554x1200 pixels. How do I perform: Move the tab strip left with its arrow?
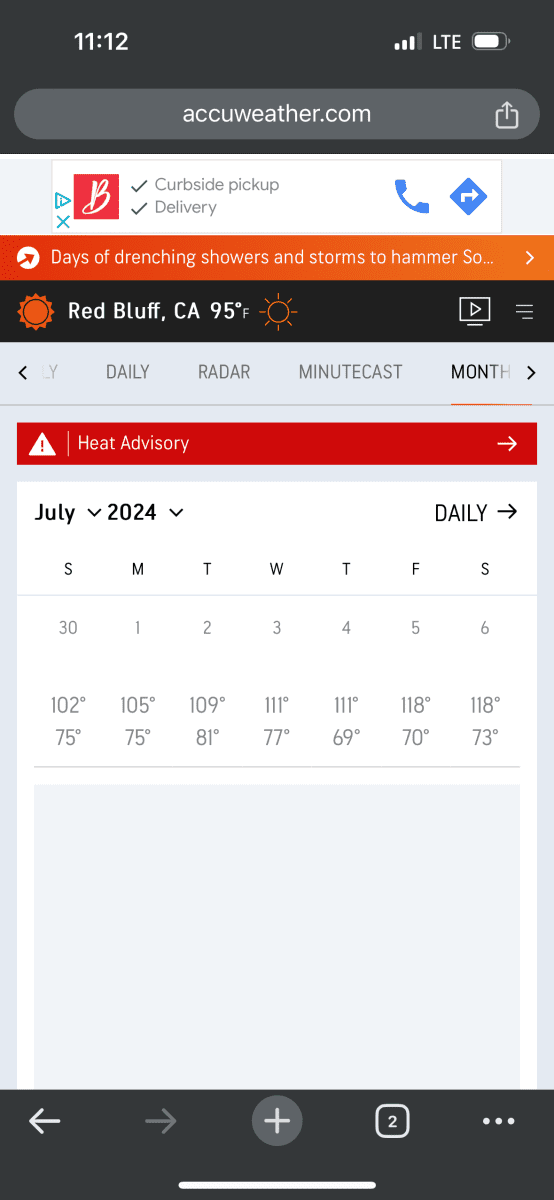click(23, 373)
